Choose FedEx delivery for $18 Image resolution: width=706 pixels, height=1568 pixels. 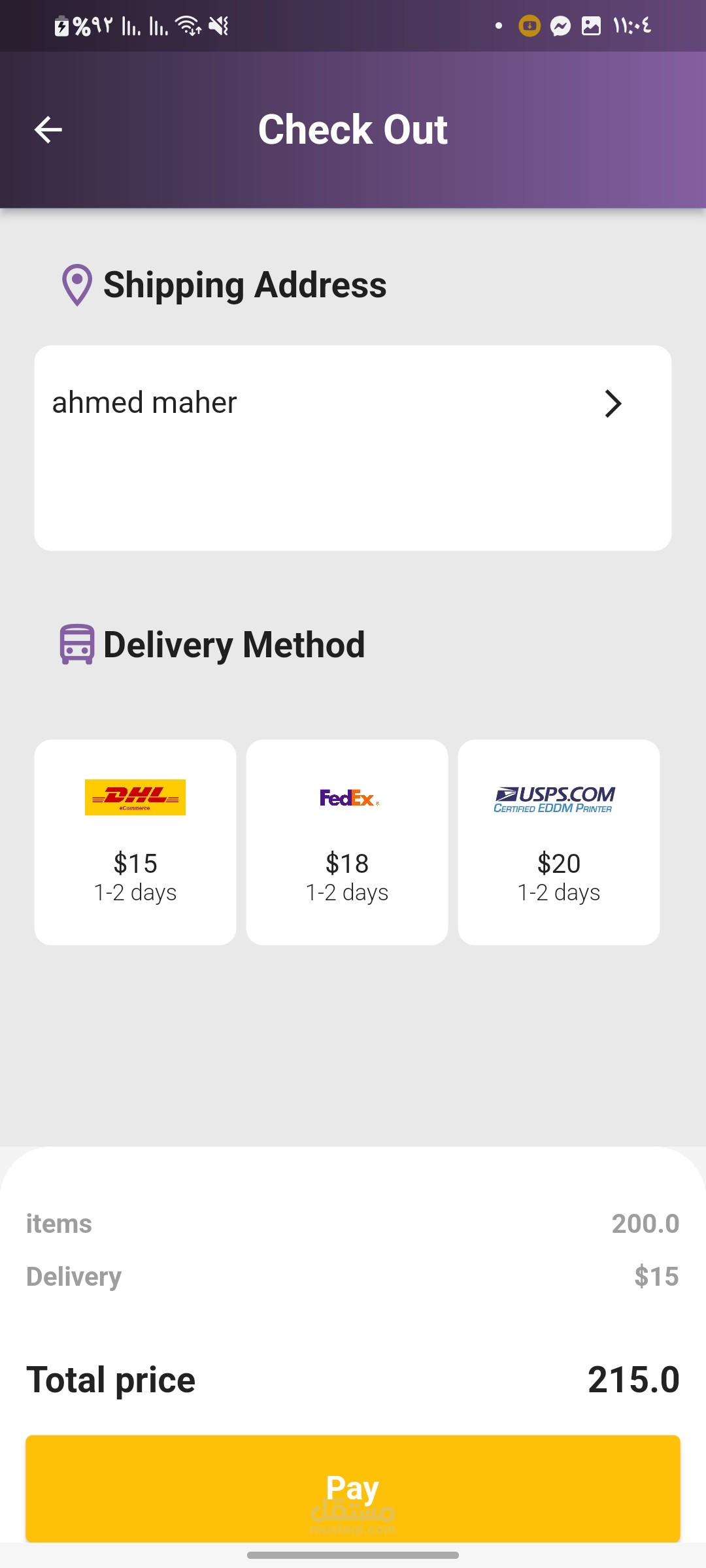347,841
